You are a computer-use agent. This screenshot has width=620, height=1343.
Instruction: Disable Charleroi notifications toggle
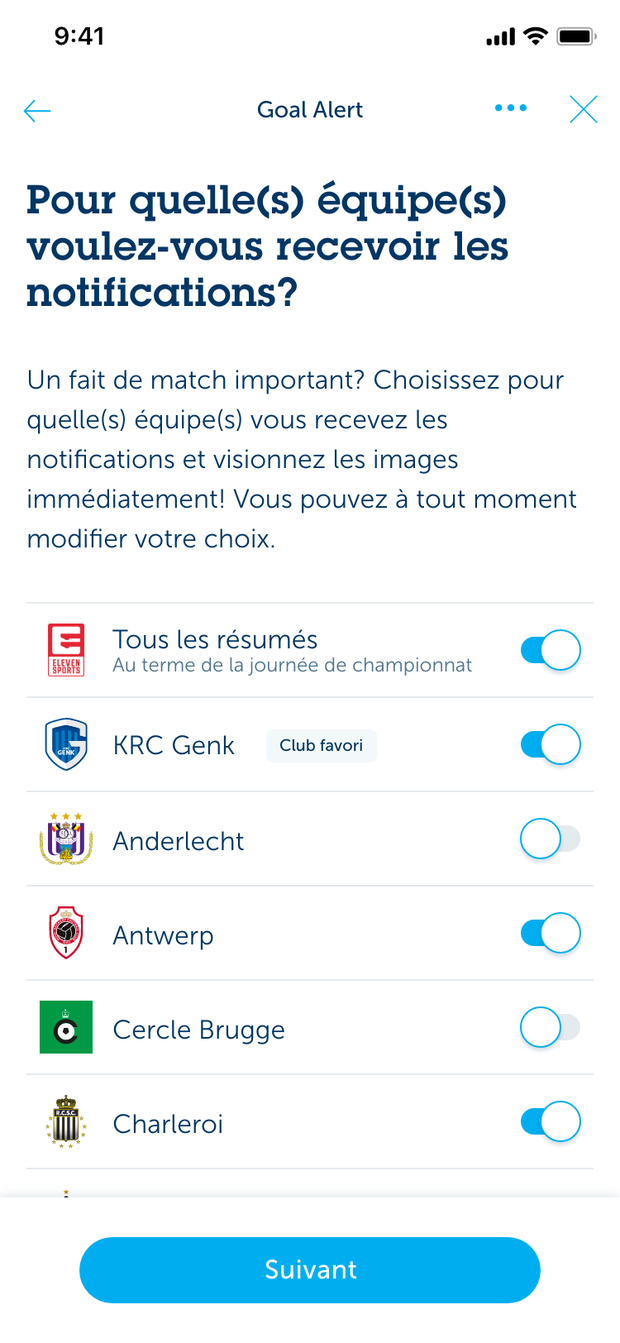[x=550, y=1122]
